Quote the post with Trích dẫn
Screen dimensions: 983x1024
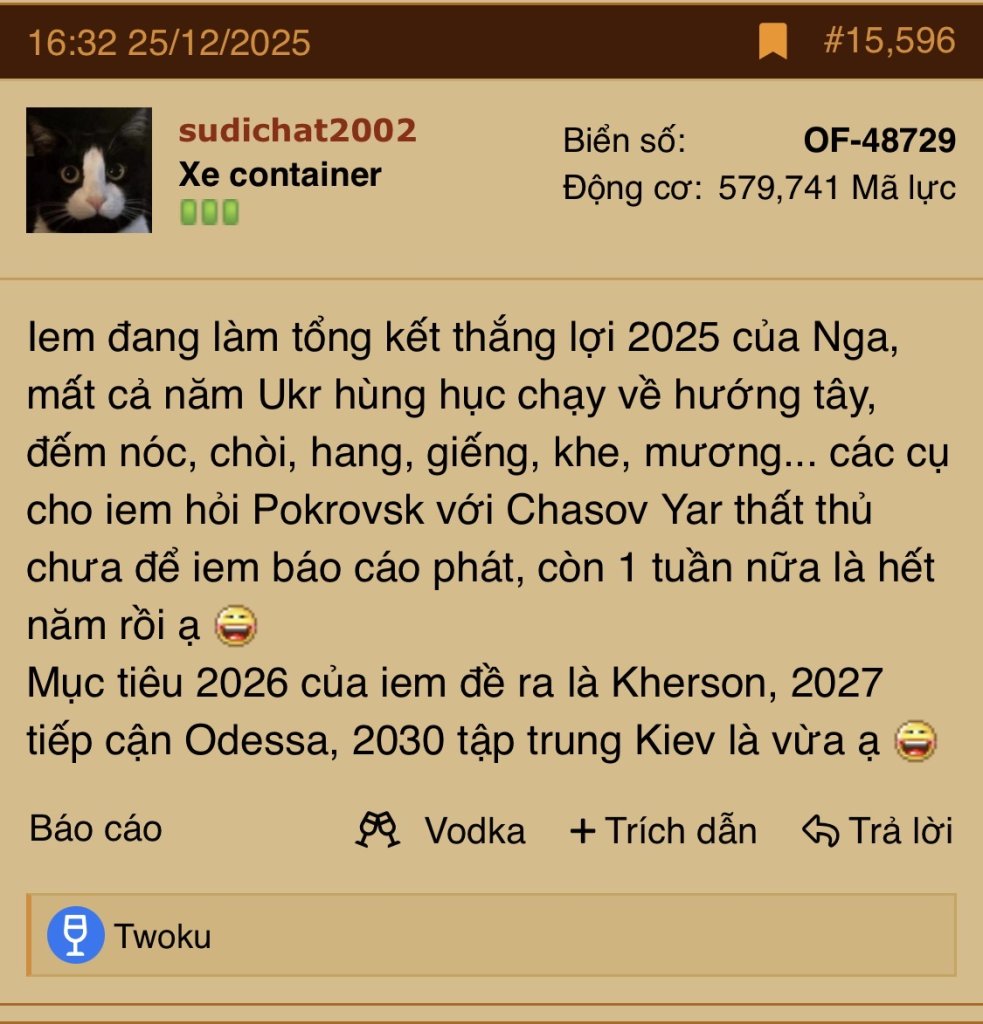pos(663,831)
